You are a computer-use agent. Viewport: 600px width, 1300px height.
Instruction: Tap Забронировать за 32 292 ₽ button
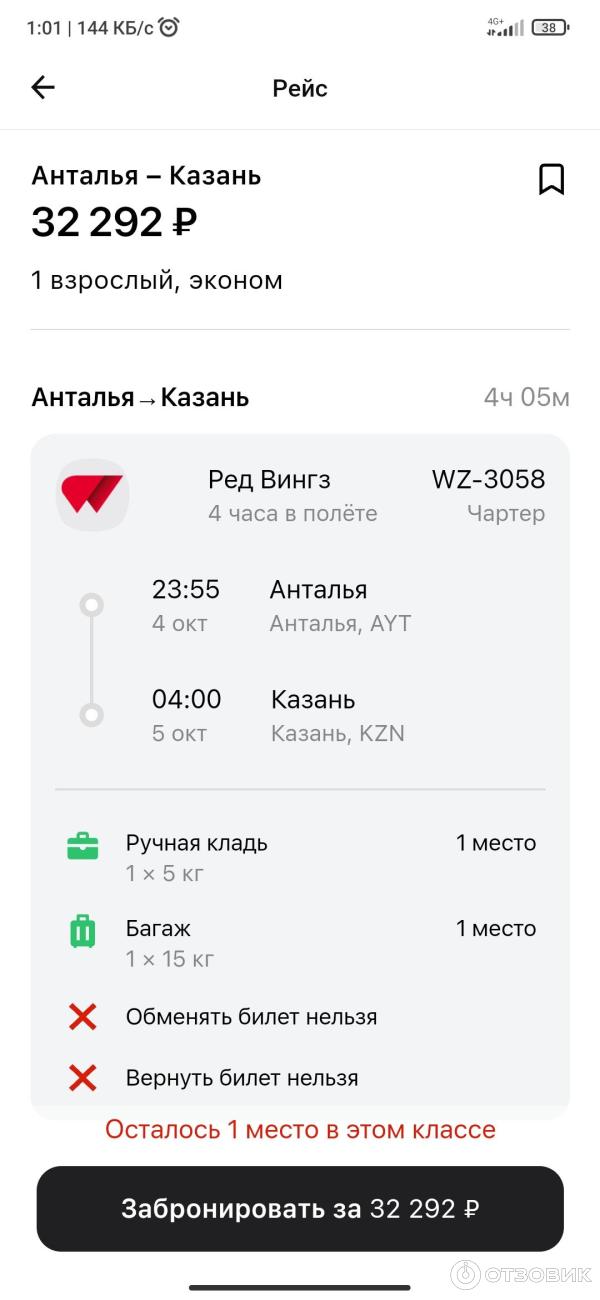(300, 1208)
